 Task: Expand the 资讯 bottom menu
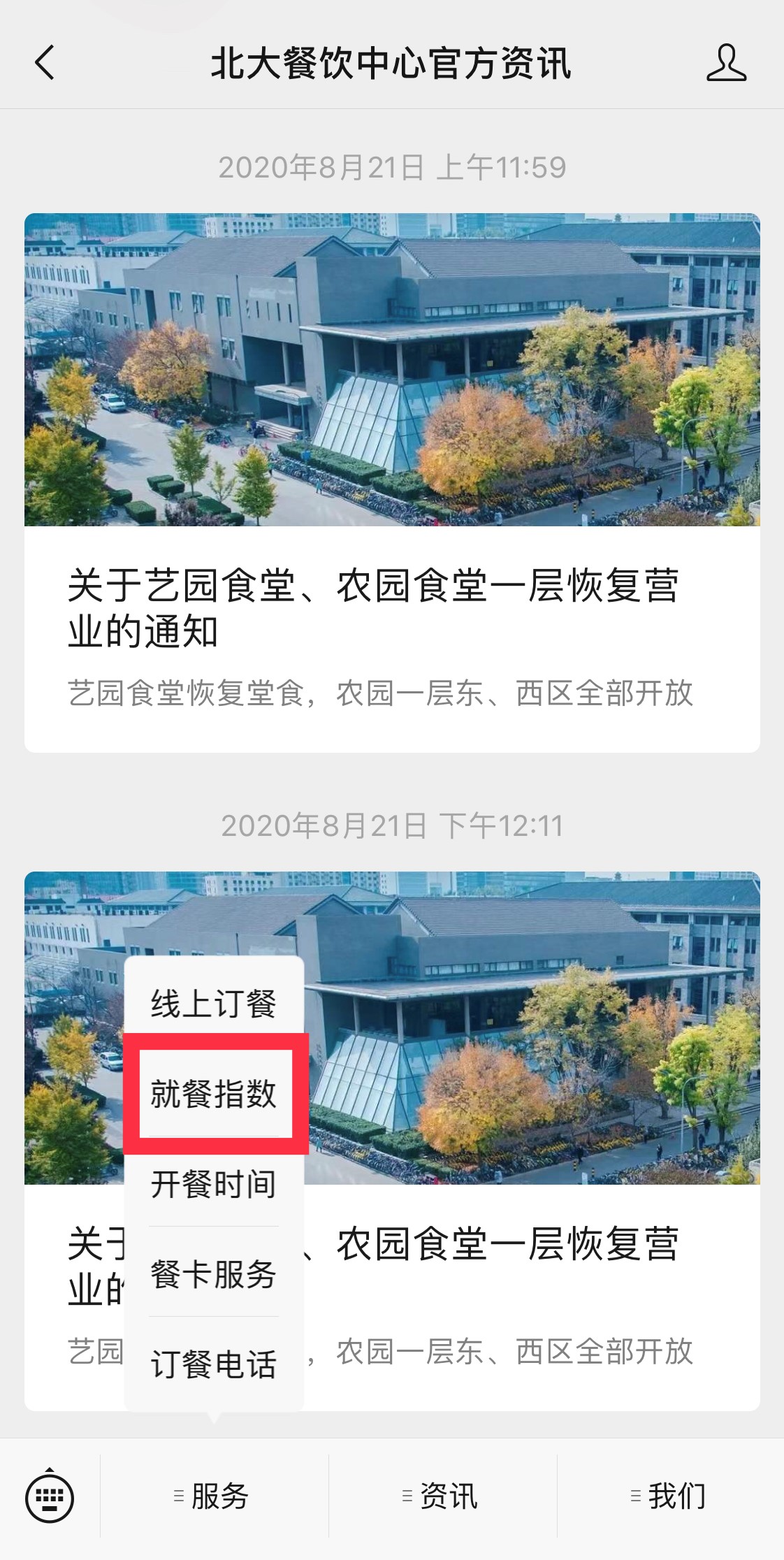(x=442, y=1496)
